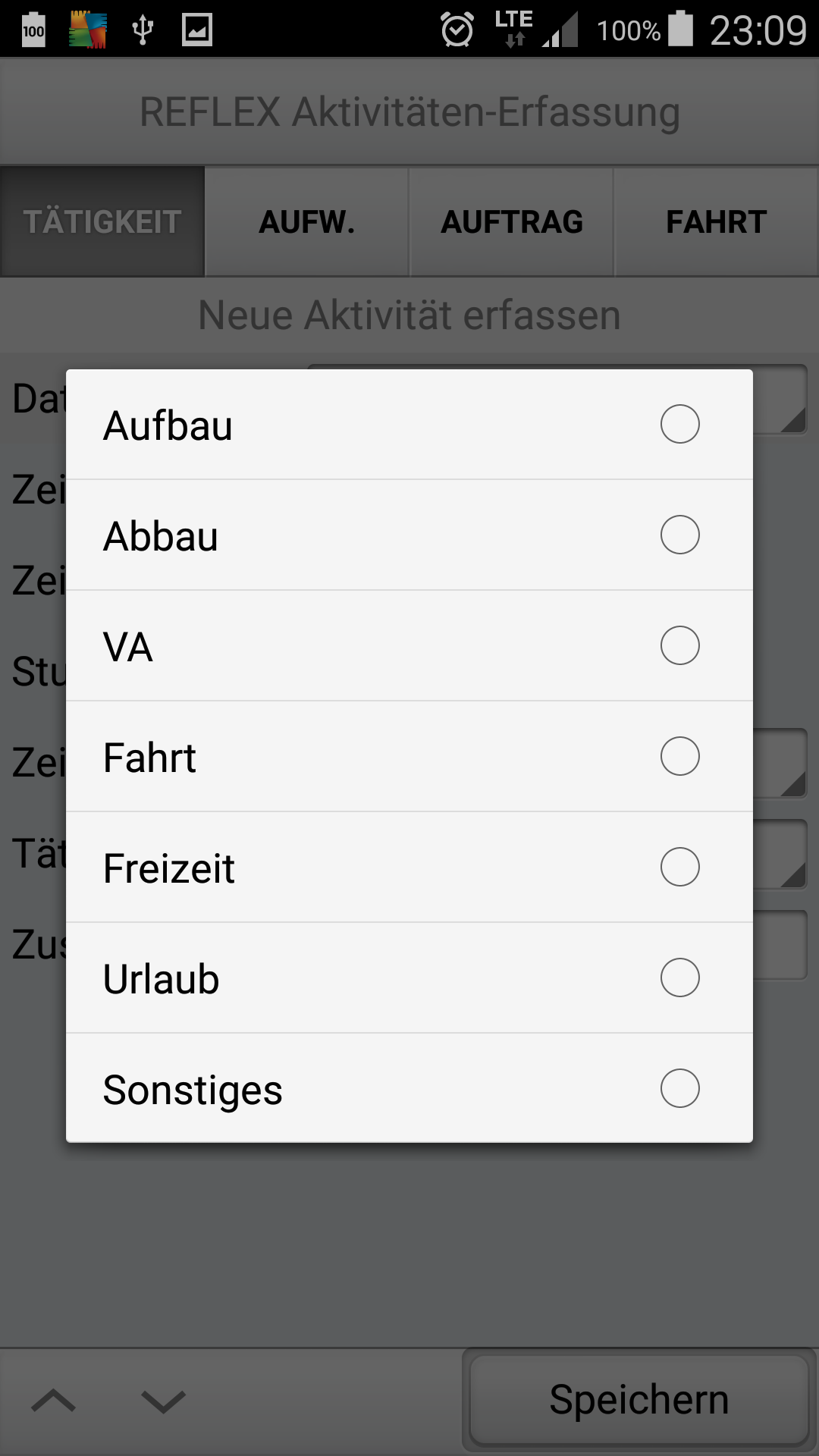Select the Aufbau option
819x1456 pixels.
409,424
